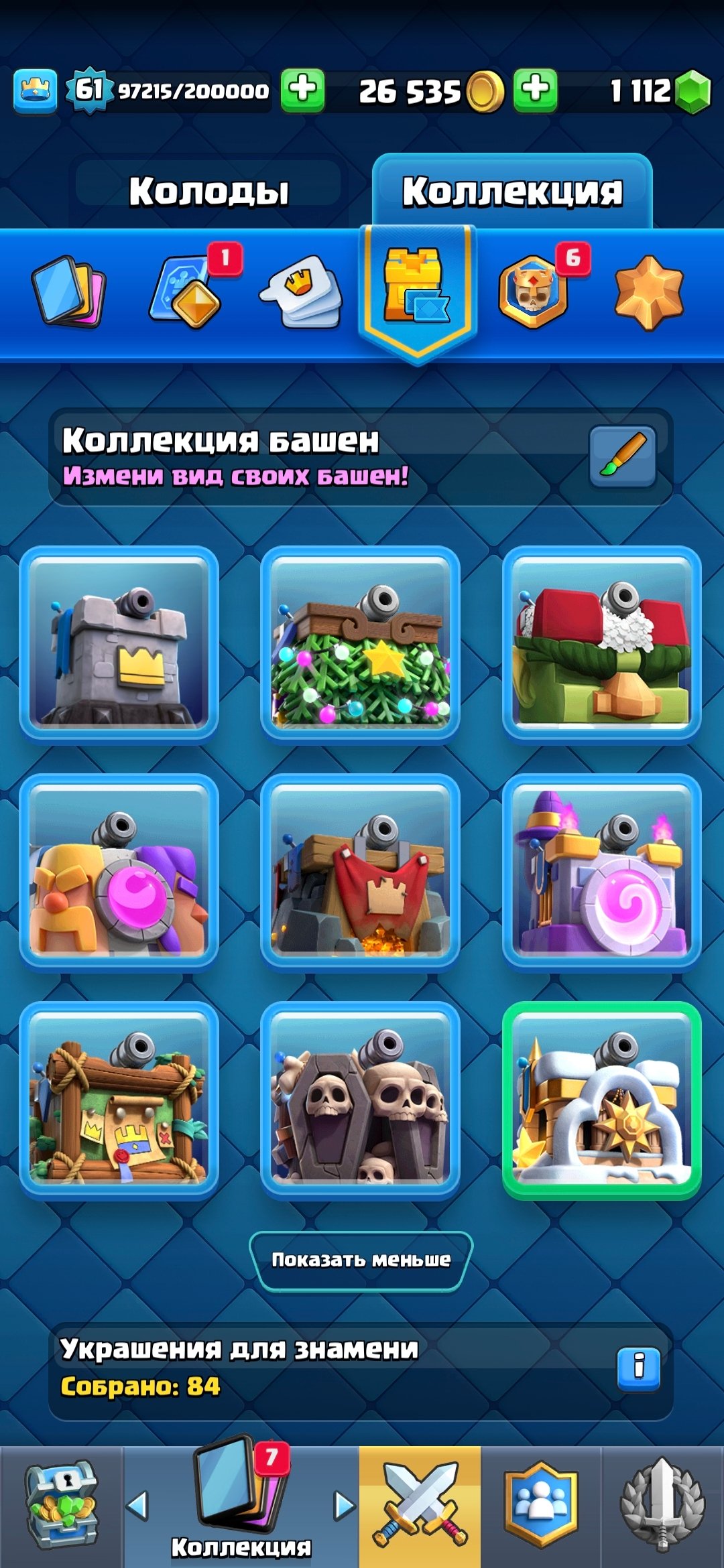Select the skull tombstone tower skin
The width and height of the screenshot is (724, 1568).
361,1100
